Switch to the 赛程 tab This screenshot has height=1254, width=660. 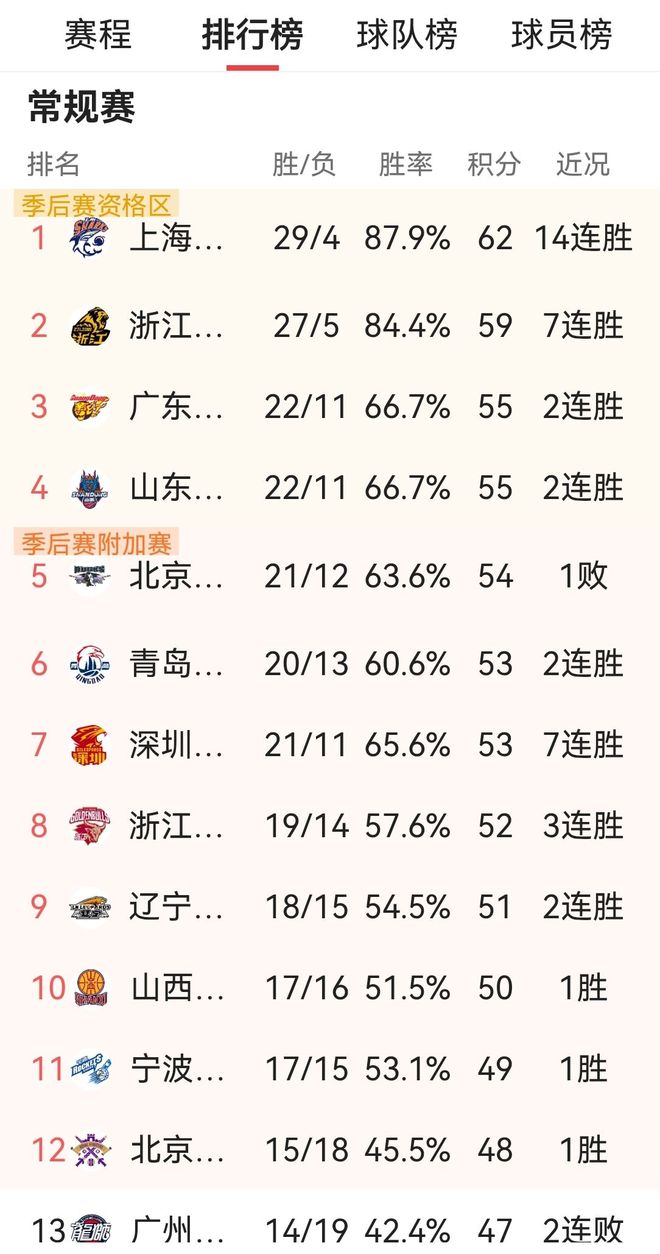click(x=98, y=35)
